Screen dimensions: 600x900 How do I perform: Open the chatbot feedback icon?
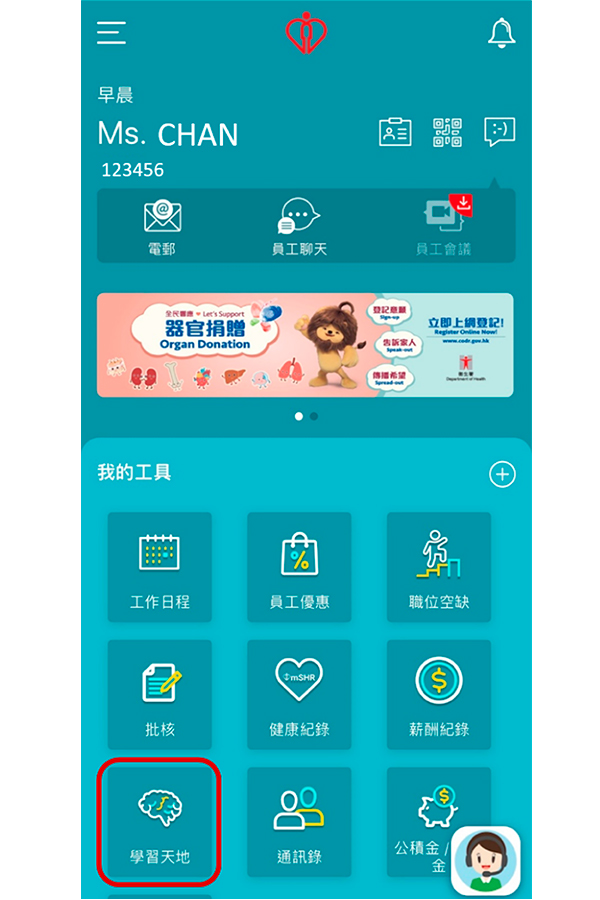tap(499, 132)
